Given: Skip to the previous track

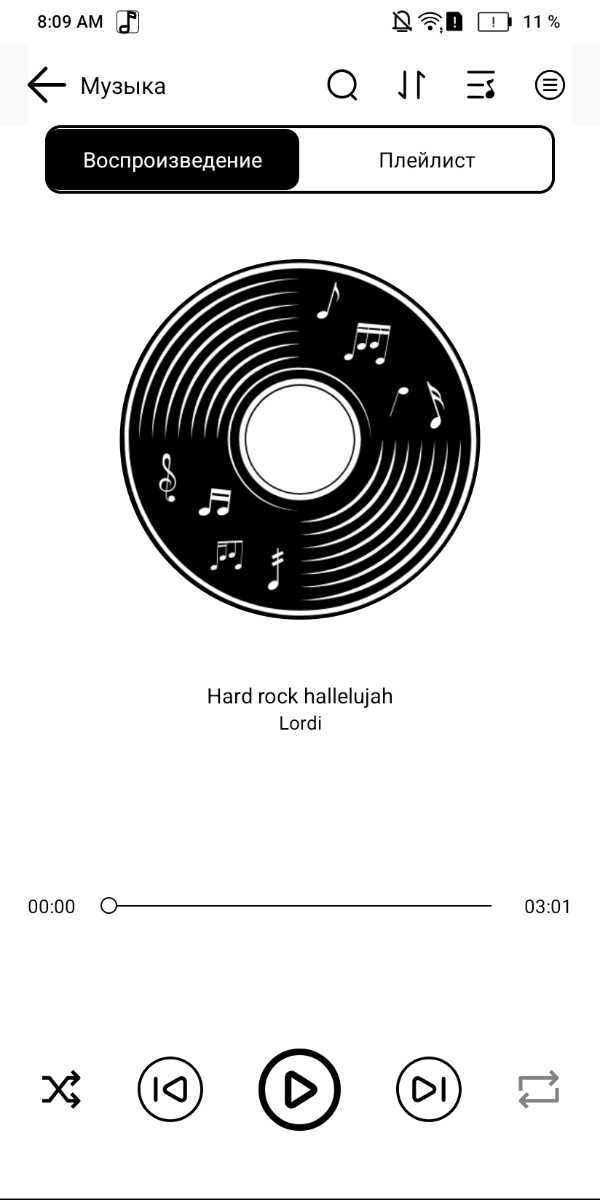Looking at the screenshot, I should click(x=170, y=1089).
